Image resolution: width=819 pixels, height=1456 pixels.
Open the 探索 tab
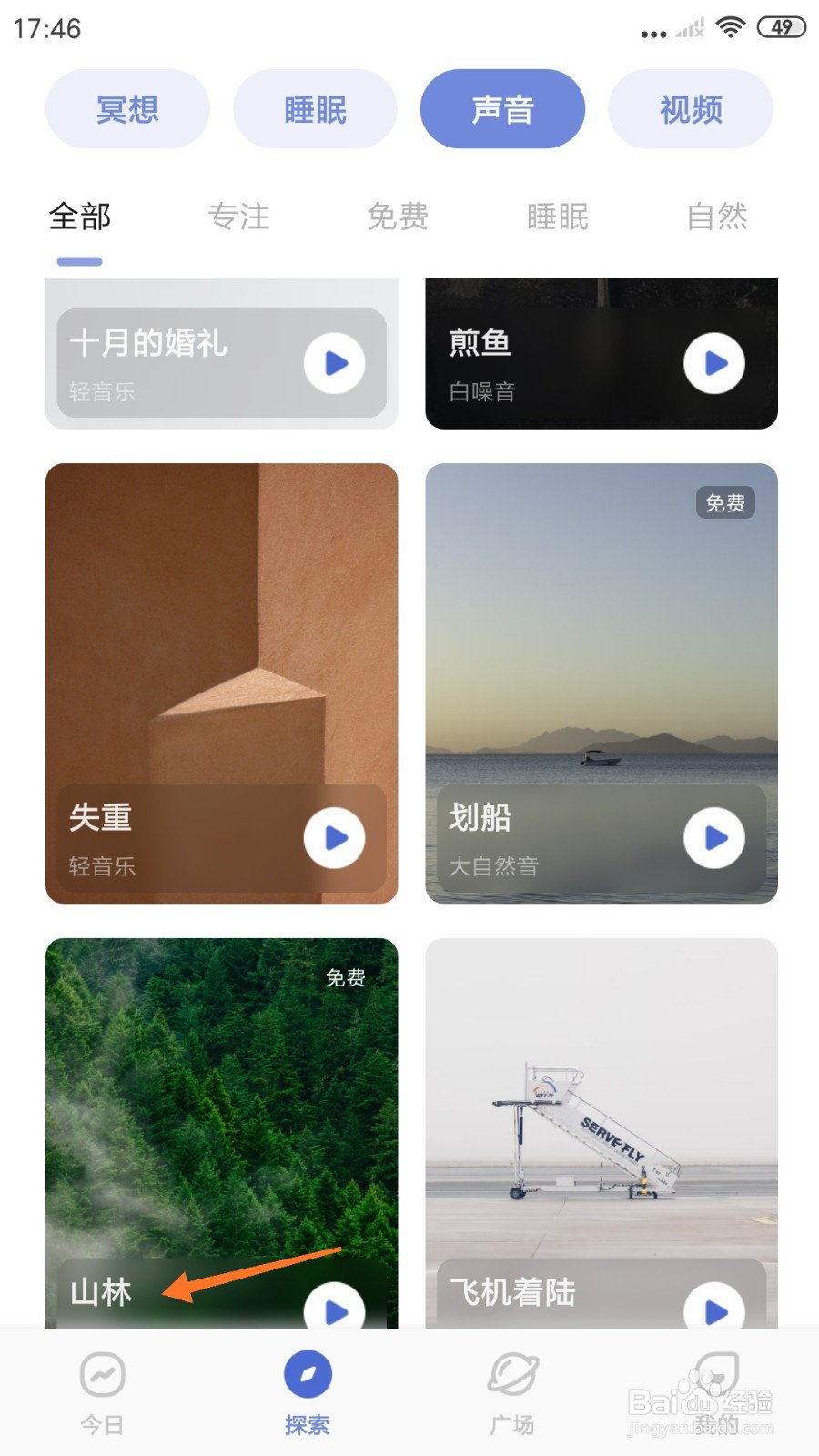(x=307, y=1392)
